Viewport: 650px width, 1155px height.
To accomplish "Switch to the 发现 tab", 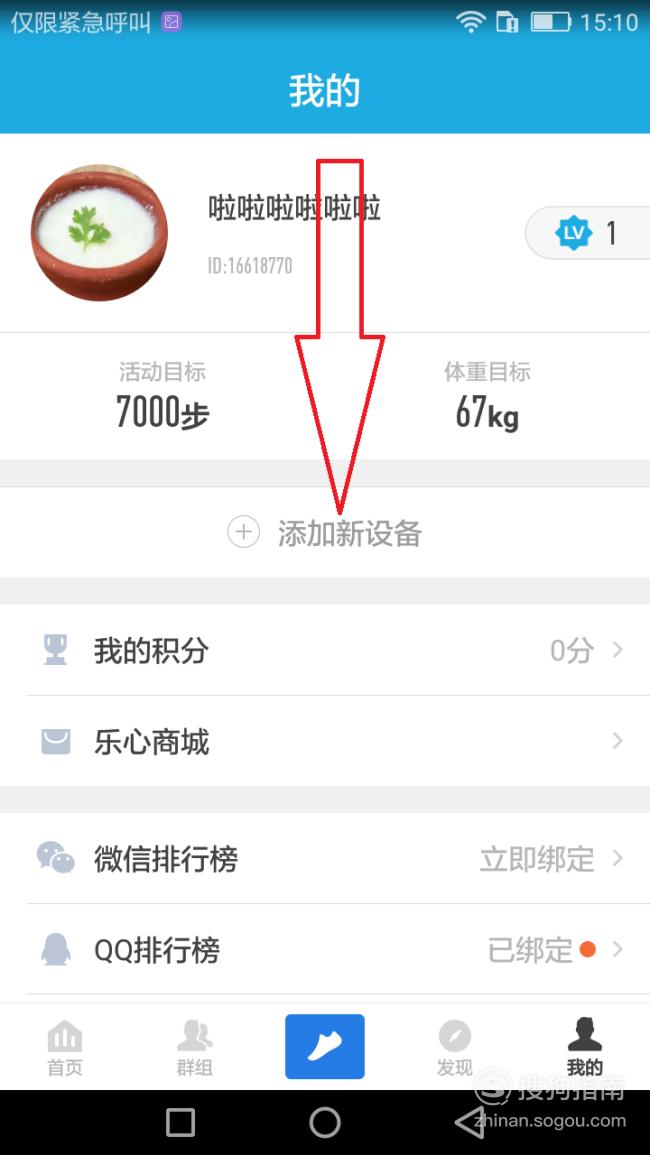I will click(x=454, y=1047).
